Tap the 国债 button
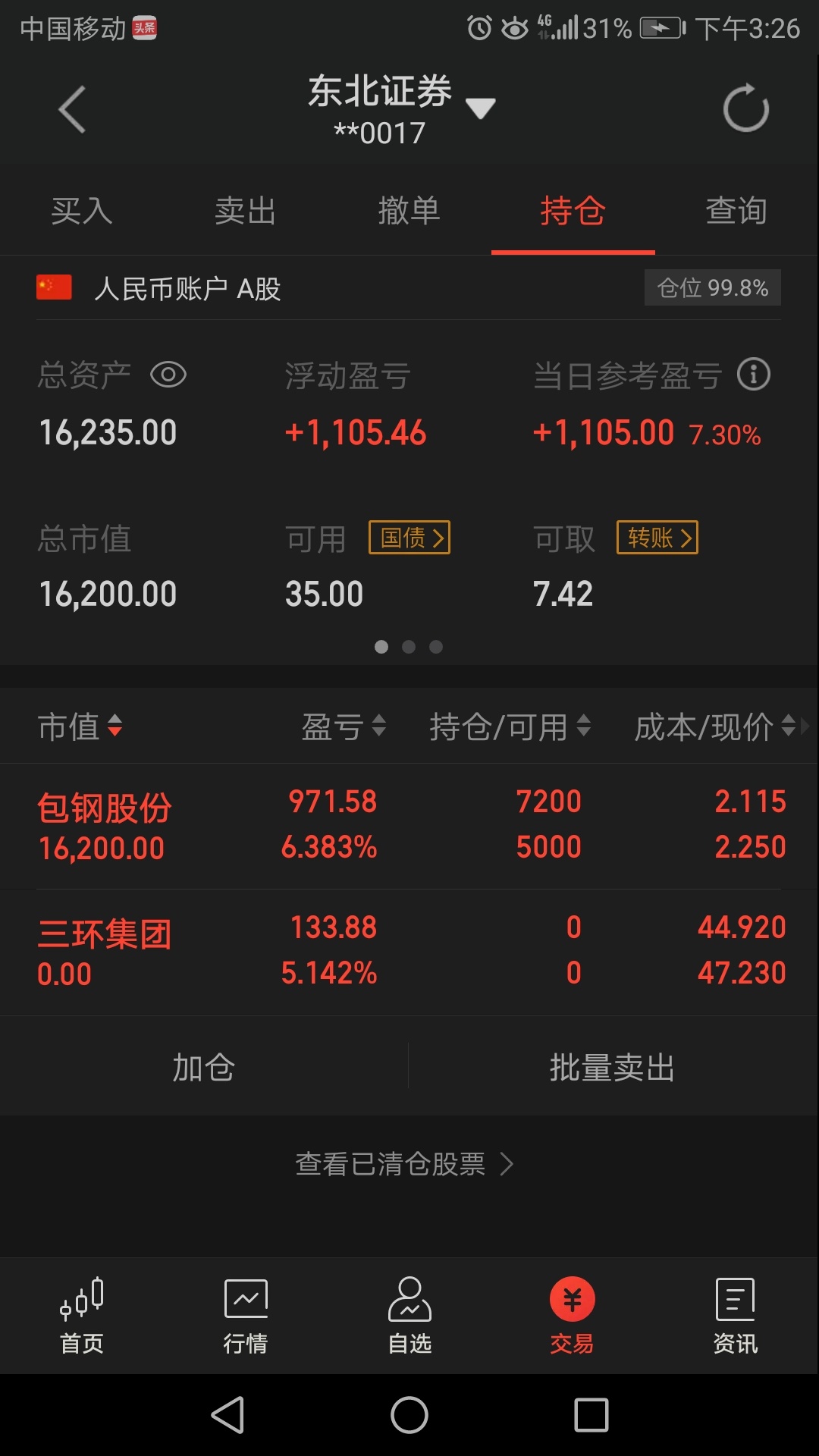Image resolution: width=819 pixels, height=1456 pixels. (409, 538)
